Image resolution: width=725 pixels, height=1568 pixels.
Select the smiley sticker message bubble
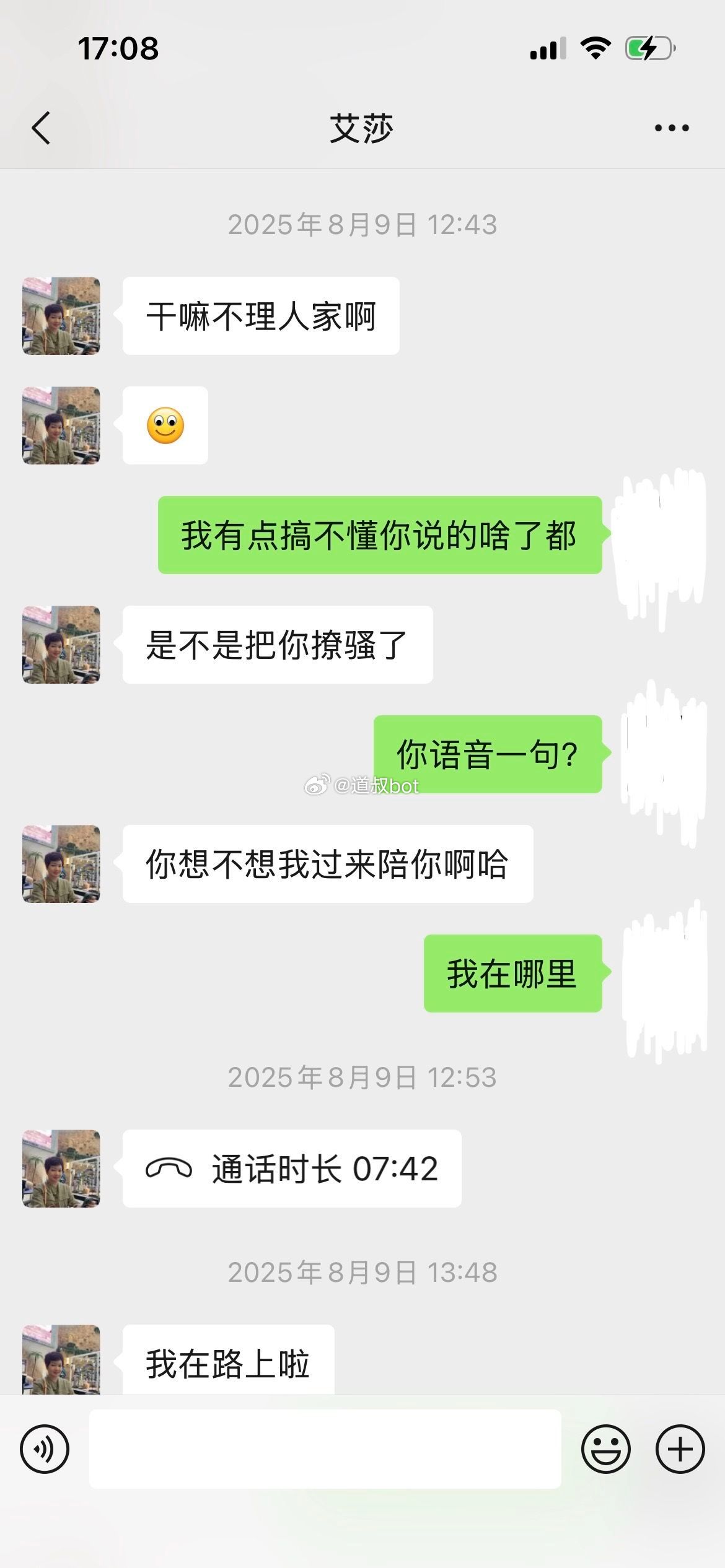[164, 425]
